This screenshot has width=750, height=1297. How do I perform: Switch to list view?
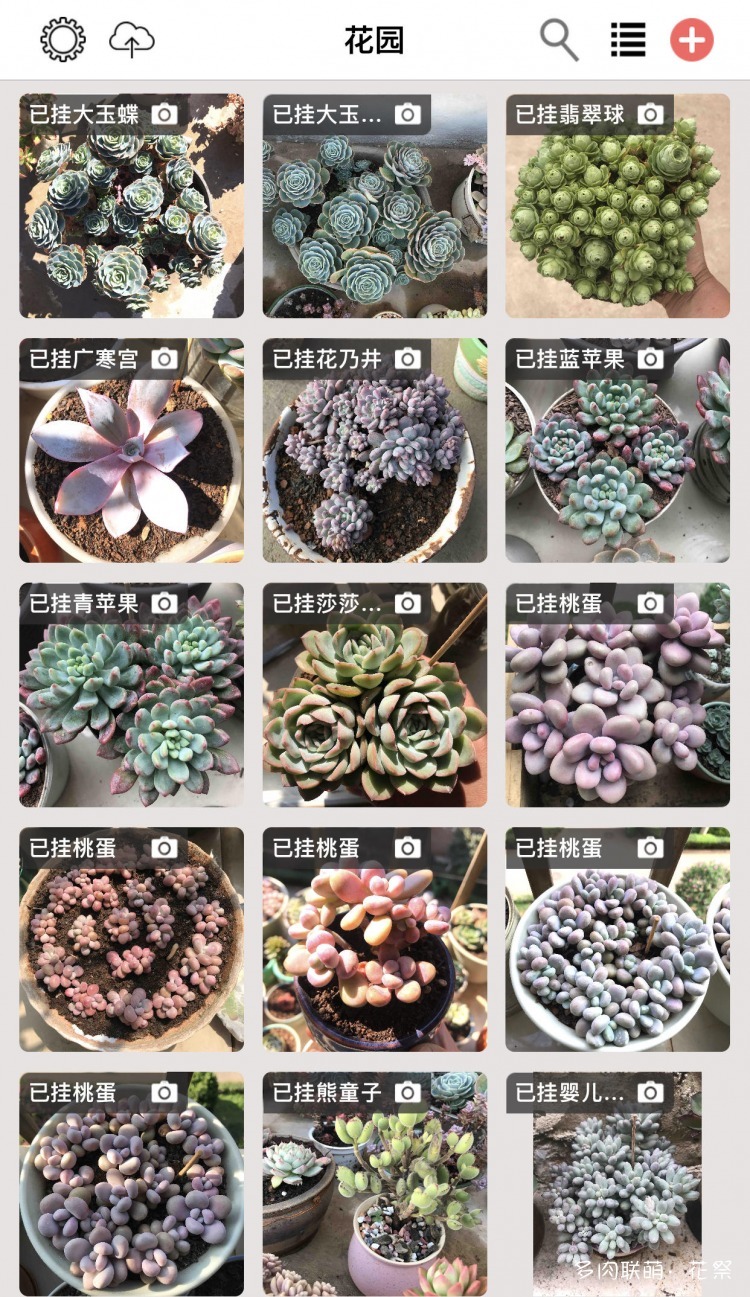coord(628,40)
